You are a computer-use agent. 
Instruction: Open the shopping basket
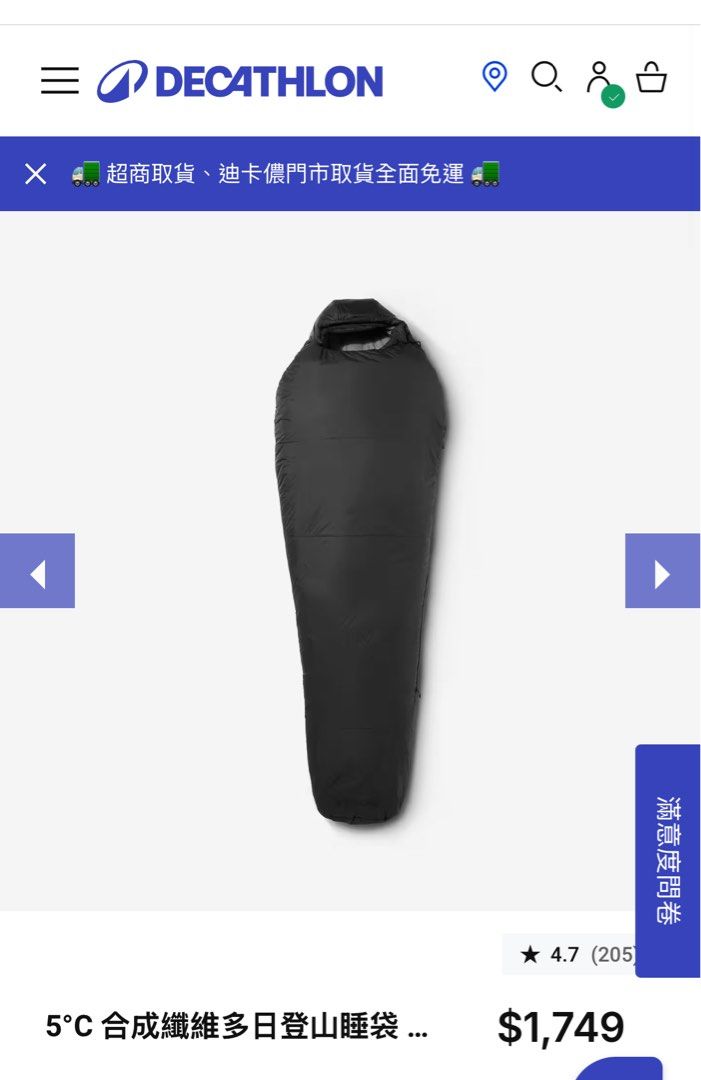(651, 77)
